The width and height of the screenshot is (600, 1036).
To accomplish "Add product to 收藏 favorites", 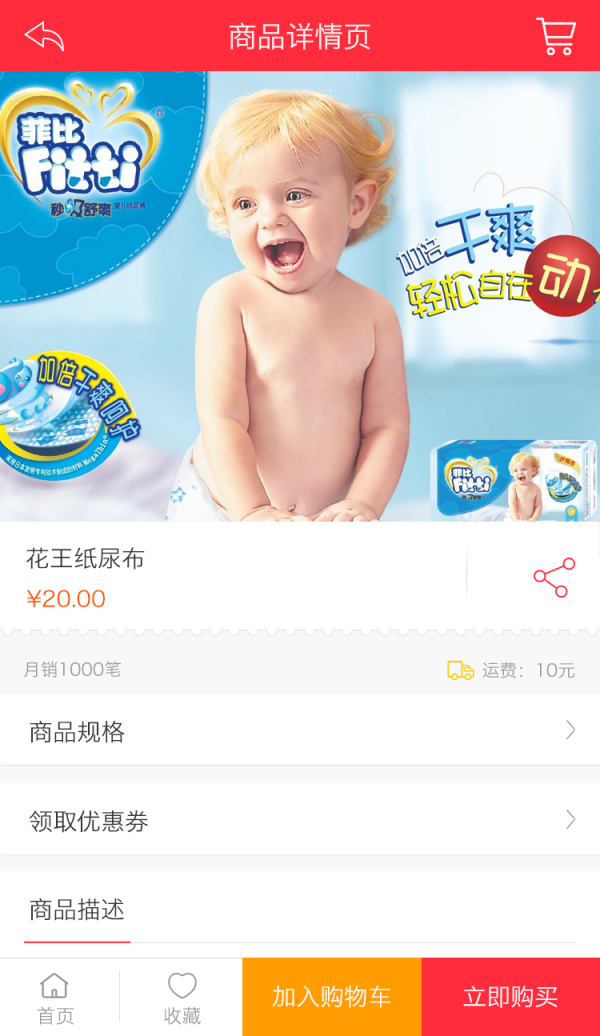I will pos(182,998).
